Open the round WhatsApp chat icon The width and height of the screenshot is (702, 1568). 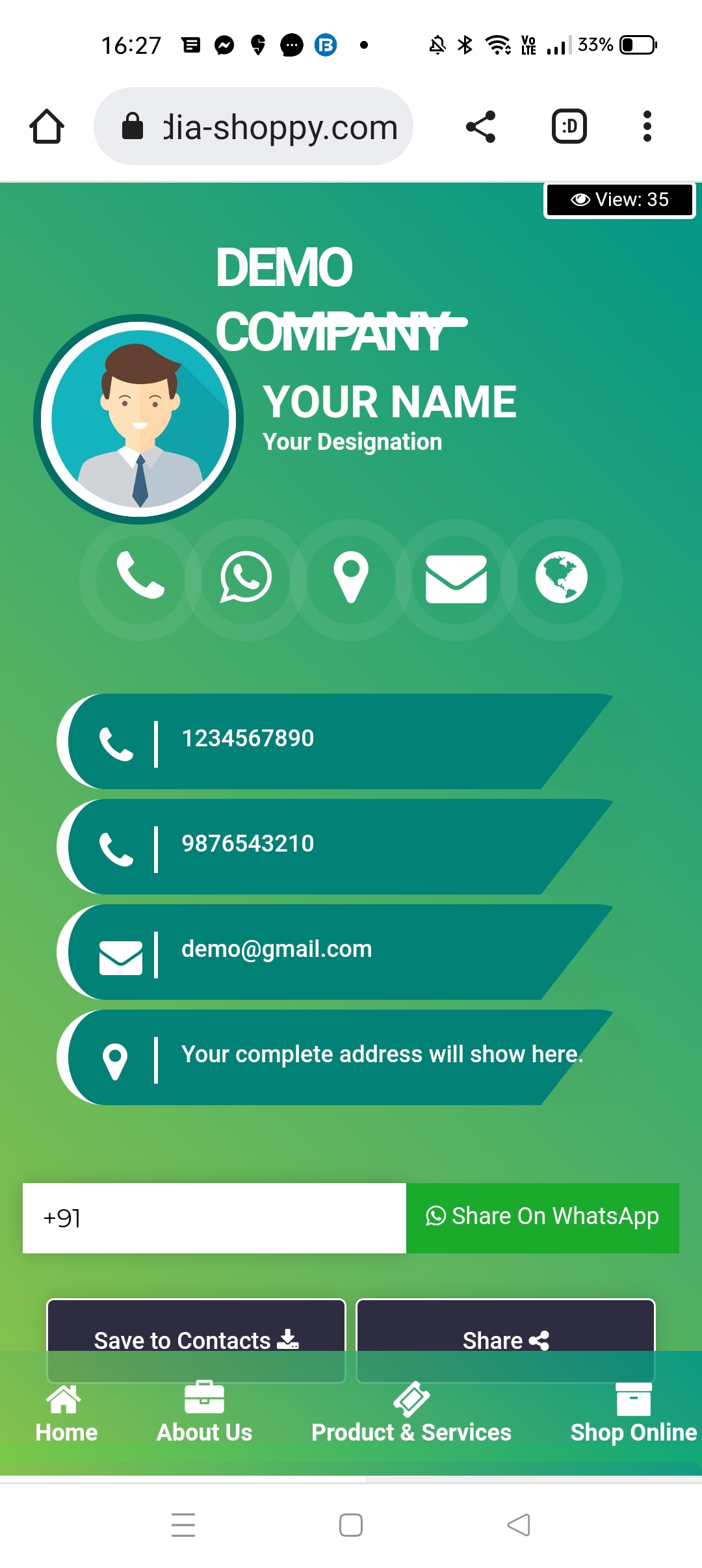pos(246,577)
